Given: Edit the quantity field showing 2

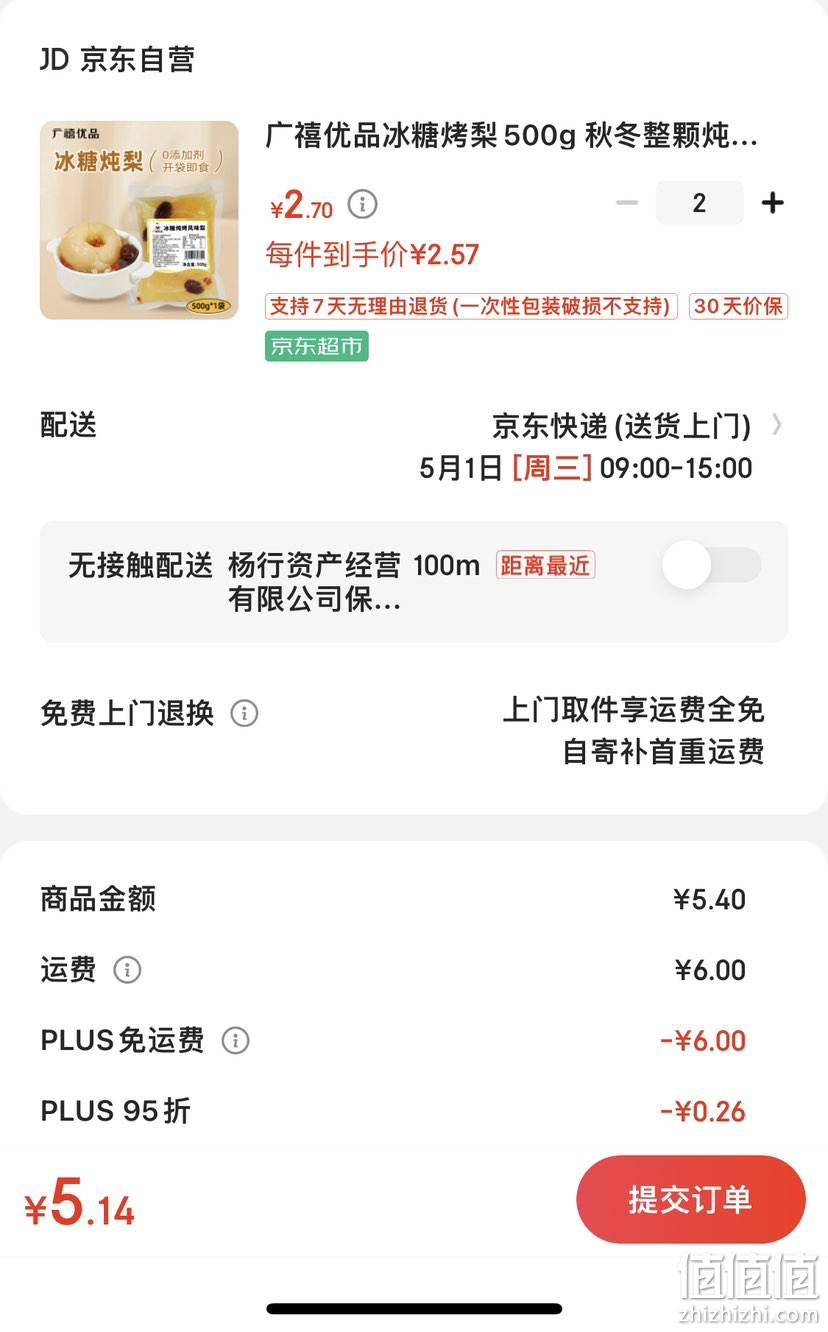Looking at the screenshot, I should tap(699, 203).
